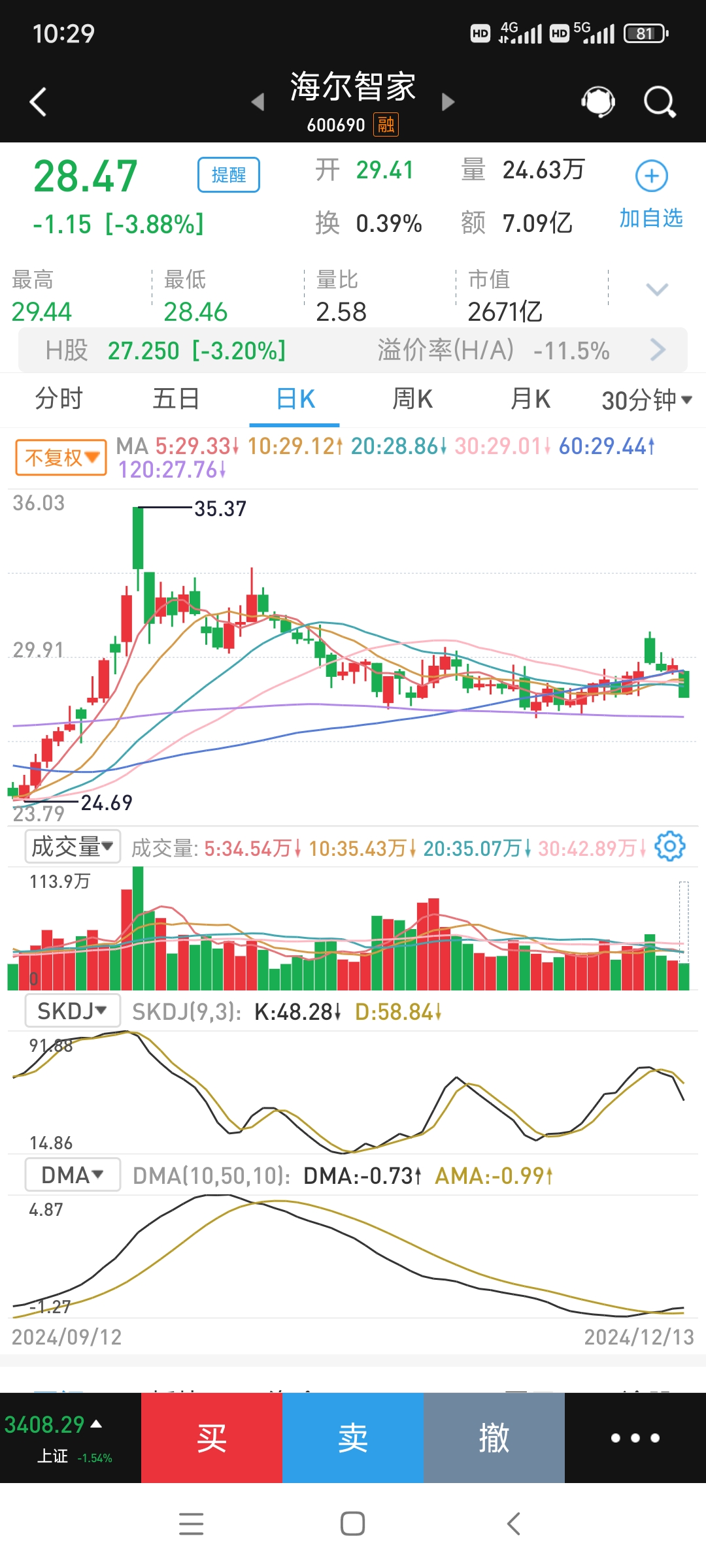The width and height of the screenshot is (706, 1568).
Task: Tap the back arrow to exit stock page
Action: pos(37,101)
